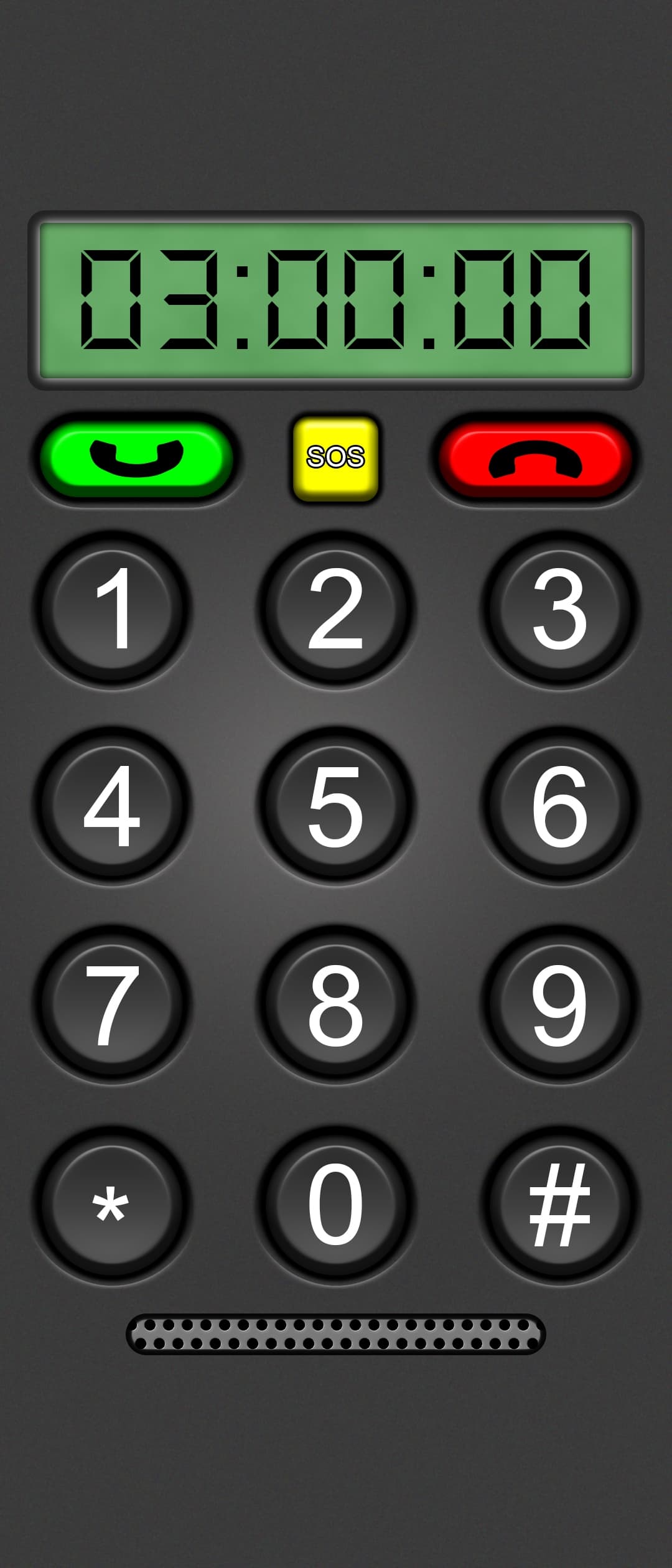Image resolution: width=672 pixels, height=1568 pixels.
Task: Tap the 9 key
Action: [559, 1004]
